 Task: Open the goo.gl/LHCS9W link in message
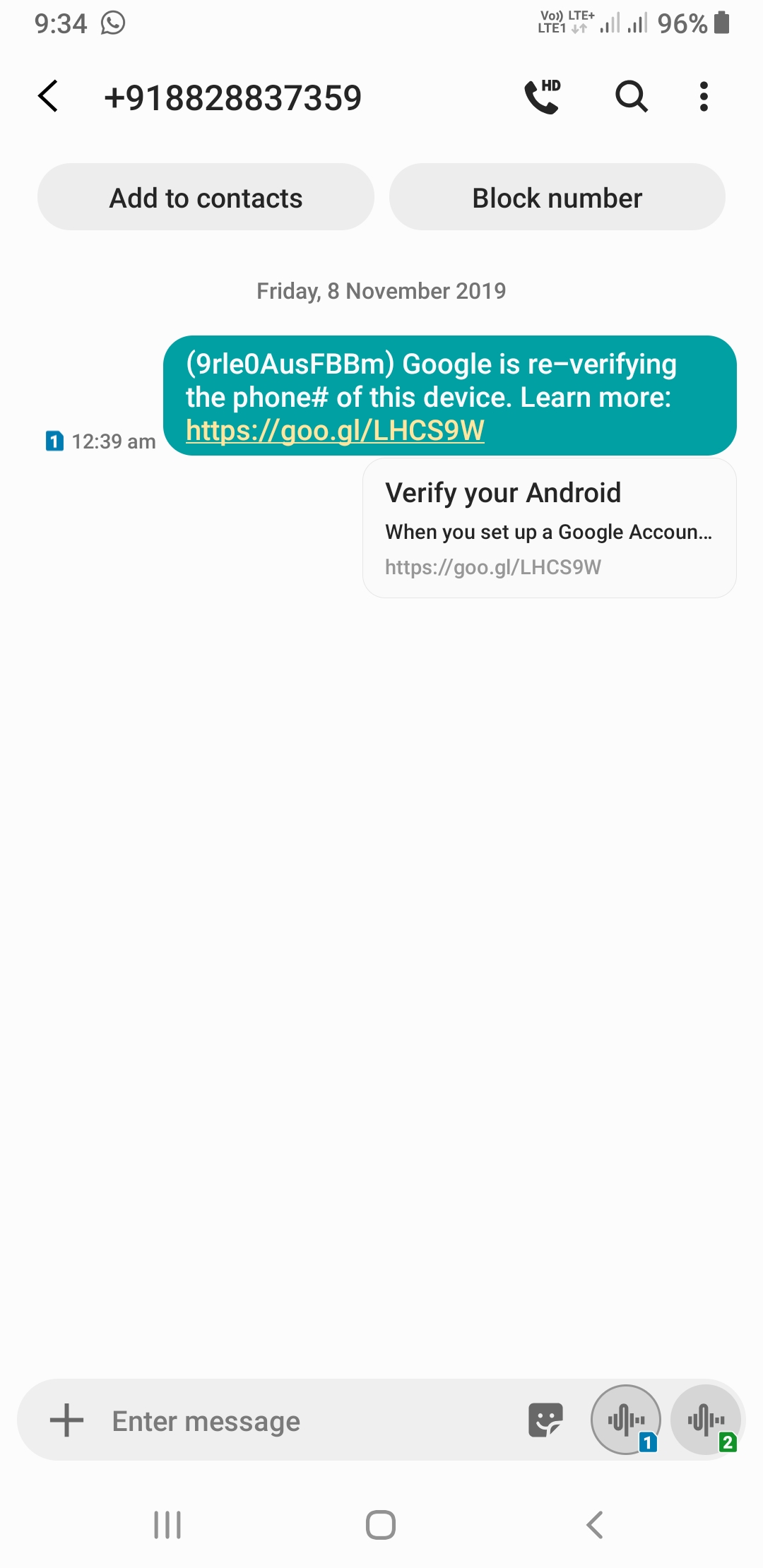pos(335,430)
